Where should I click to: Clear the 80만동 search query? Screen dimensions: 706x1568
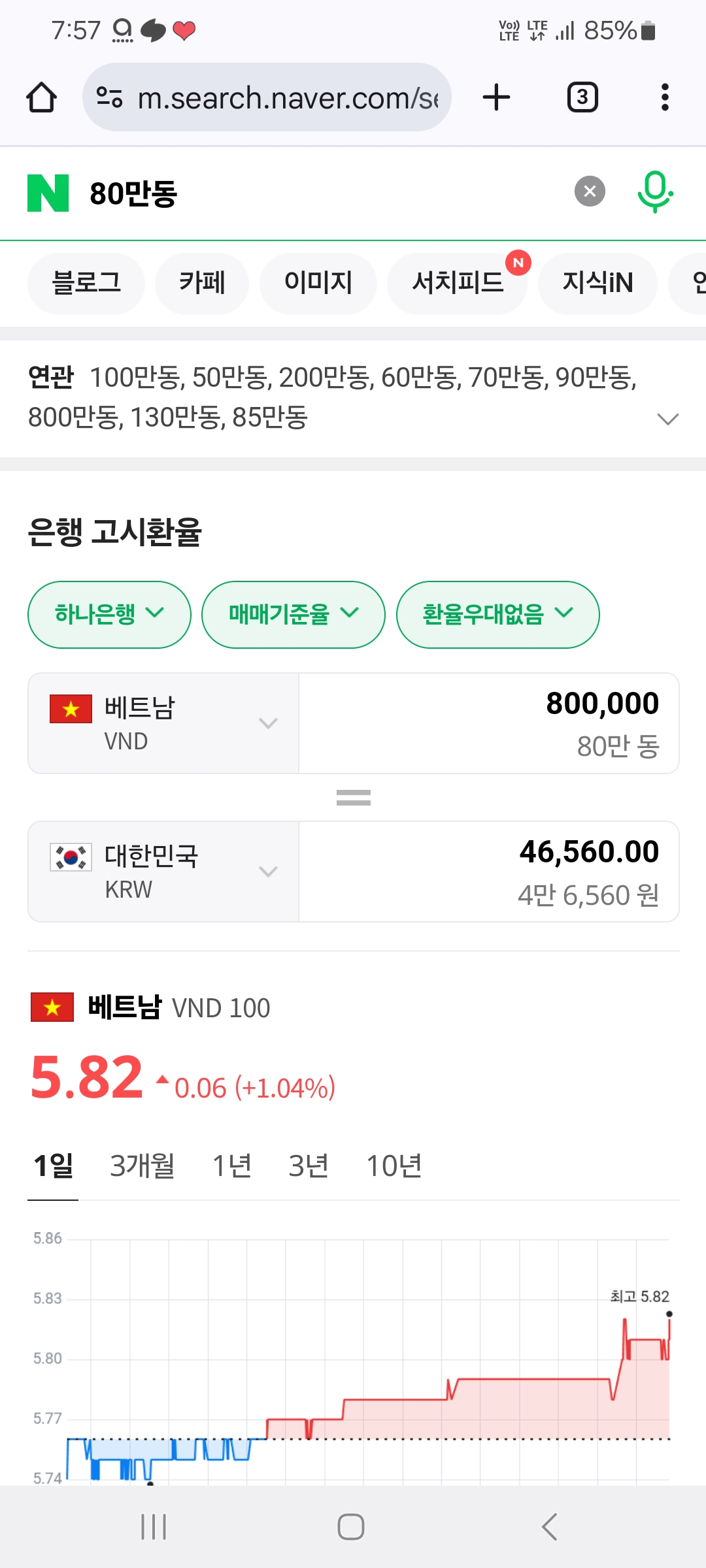(x=590, y=191)
